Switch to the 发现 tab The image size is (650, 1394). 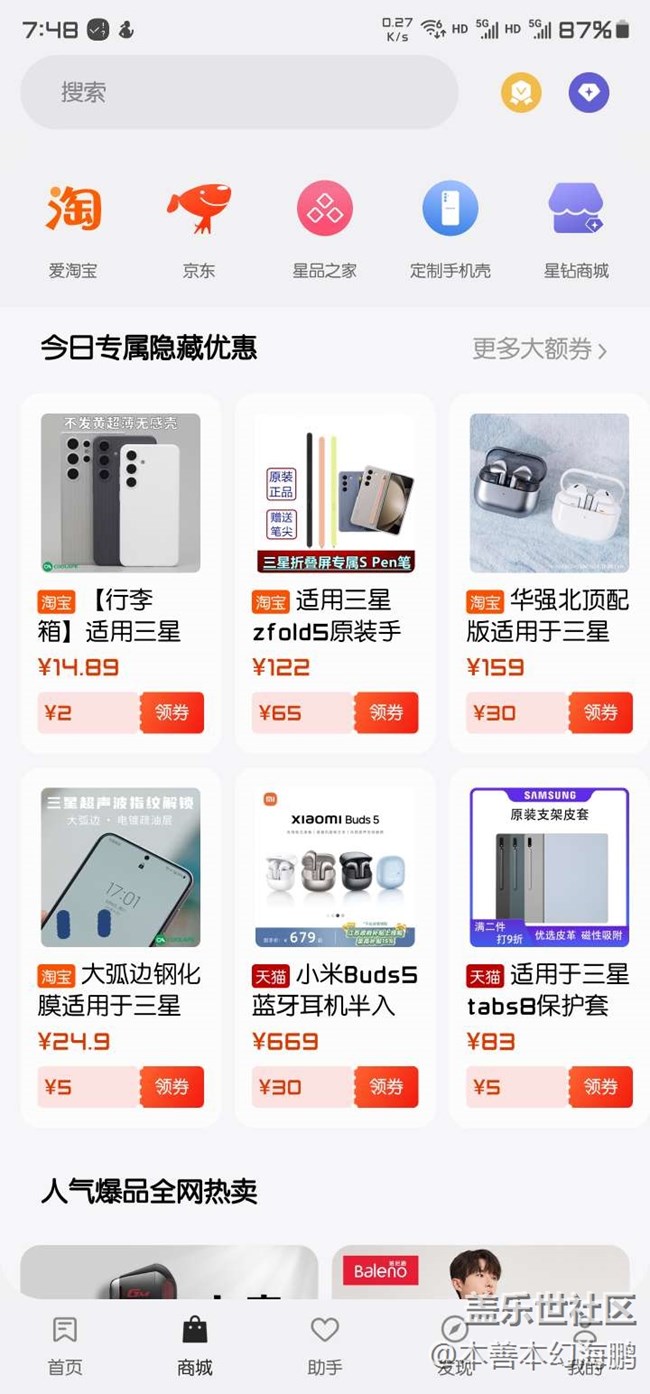coord(455,1346)
